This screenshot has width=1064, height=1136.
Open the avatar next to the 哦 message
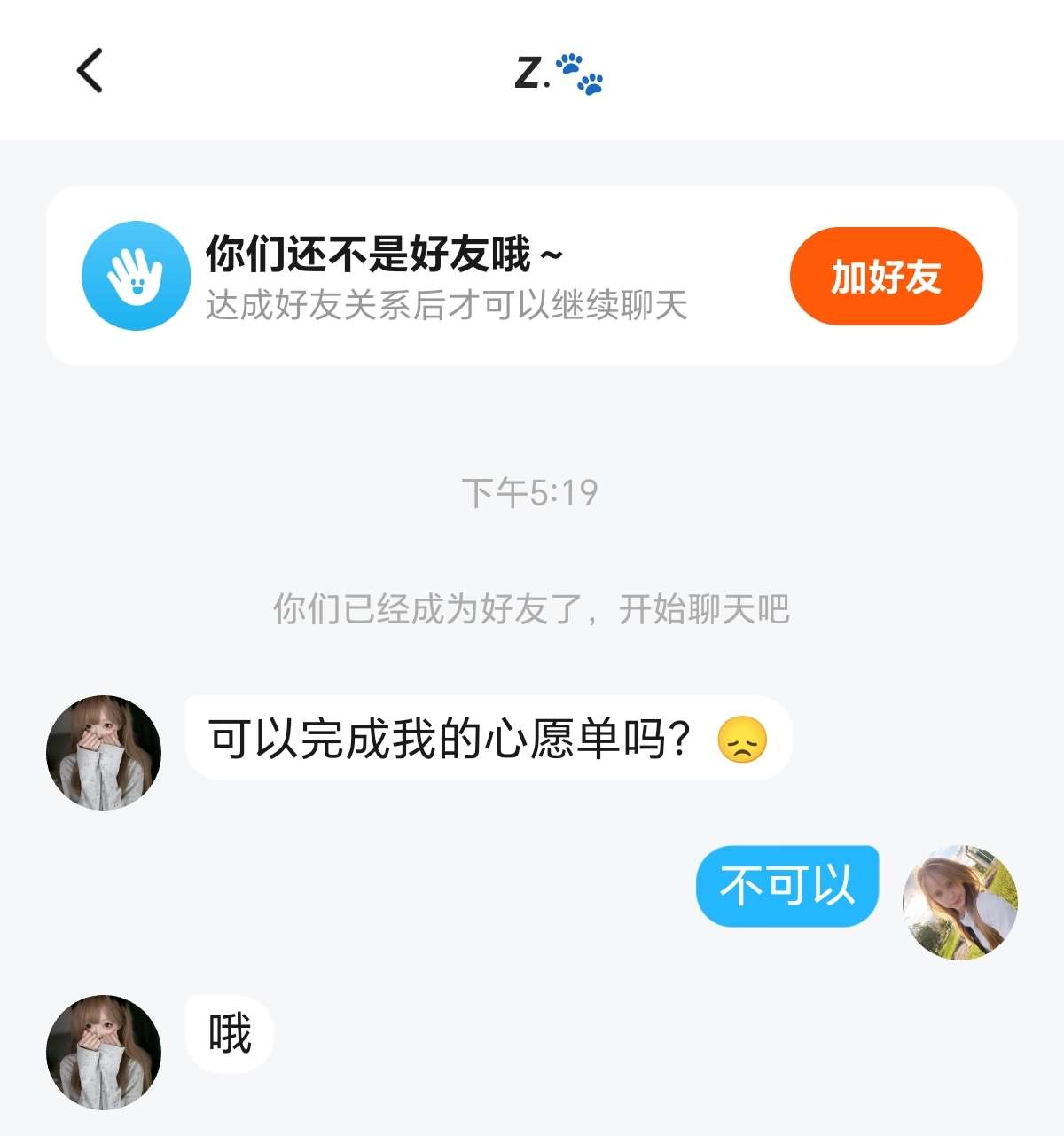104,1052
